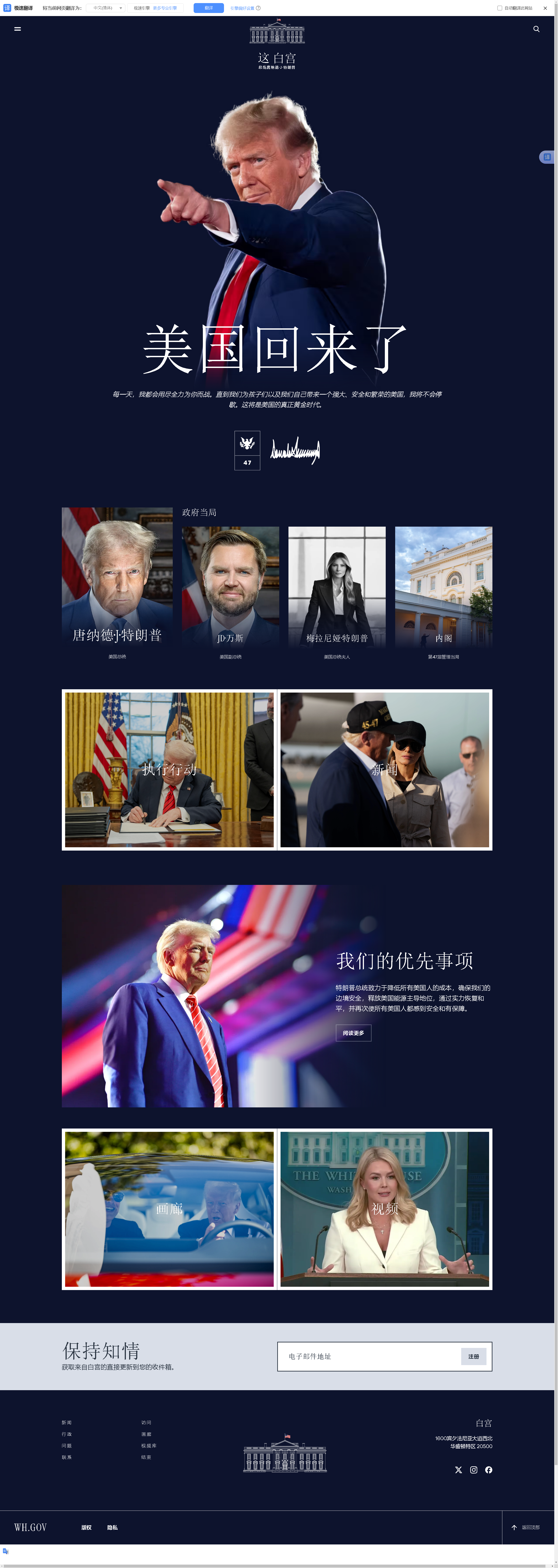Check the 自动翻译此网站 checkbox
Image resolution: width=558 pixels, height=1568 pixels.
(x=500, y=8)
